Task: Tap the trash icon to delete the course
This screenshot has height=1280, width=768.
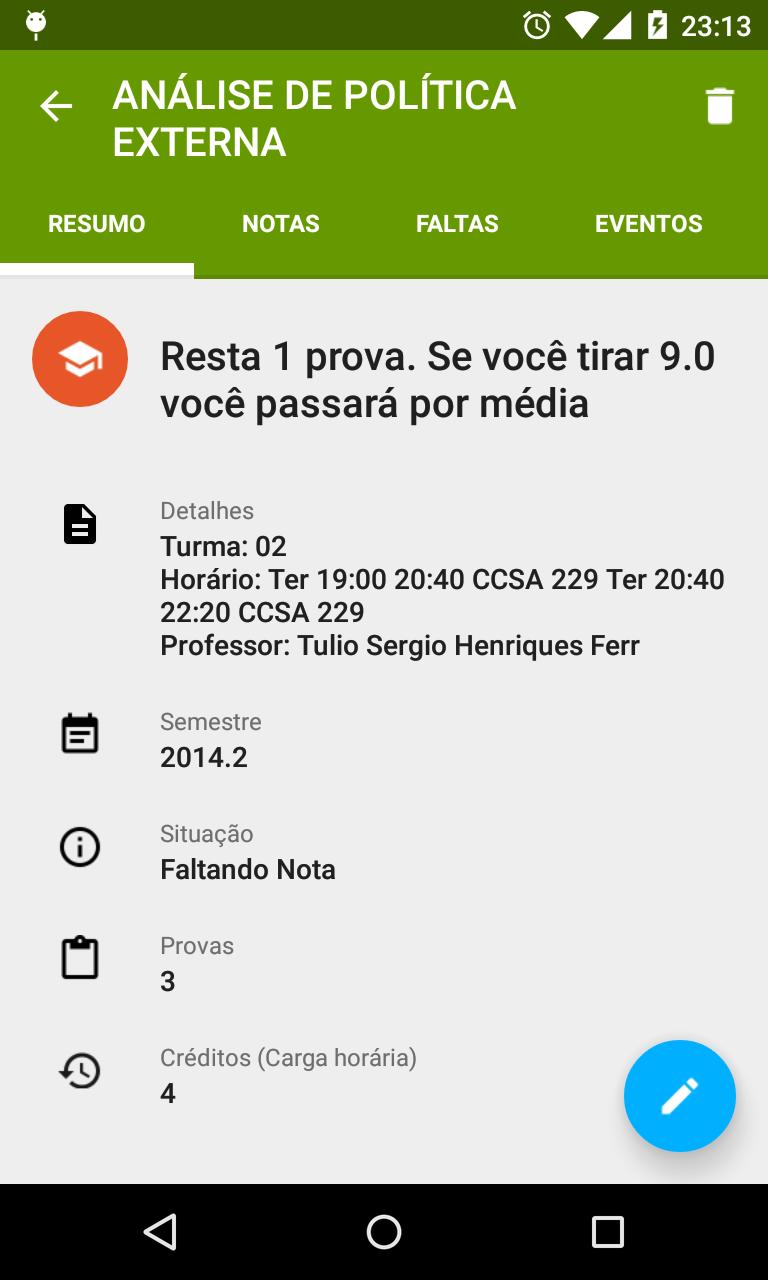Action: point(719,105)
